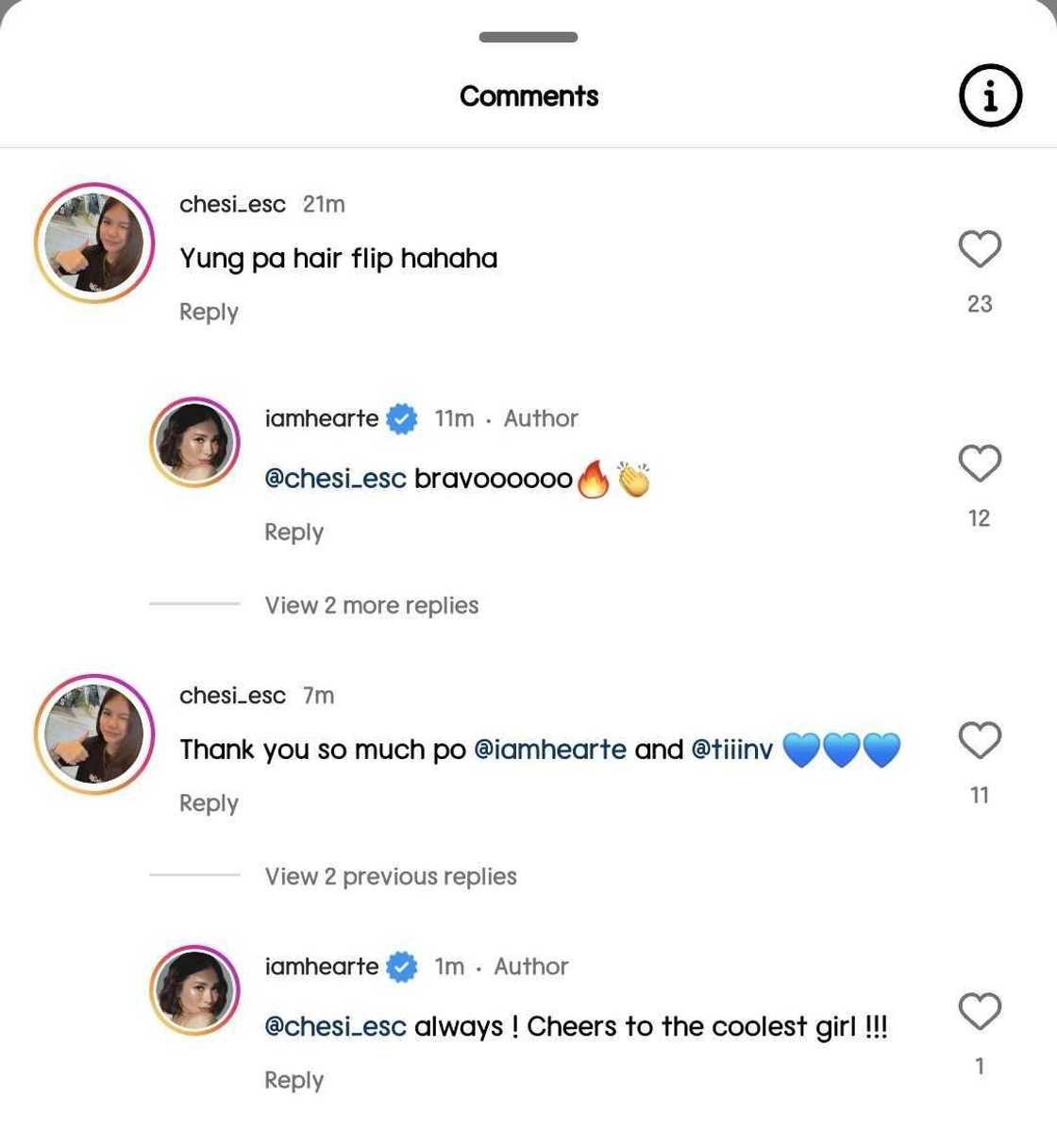Image resolution: width=1057 pixels, height=1148 pixels.
Task: View chesi_esc's profile picture on 21m comment
Action: [x=94, y=243]
